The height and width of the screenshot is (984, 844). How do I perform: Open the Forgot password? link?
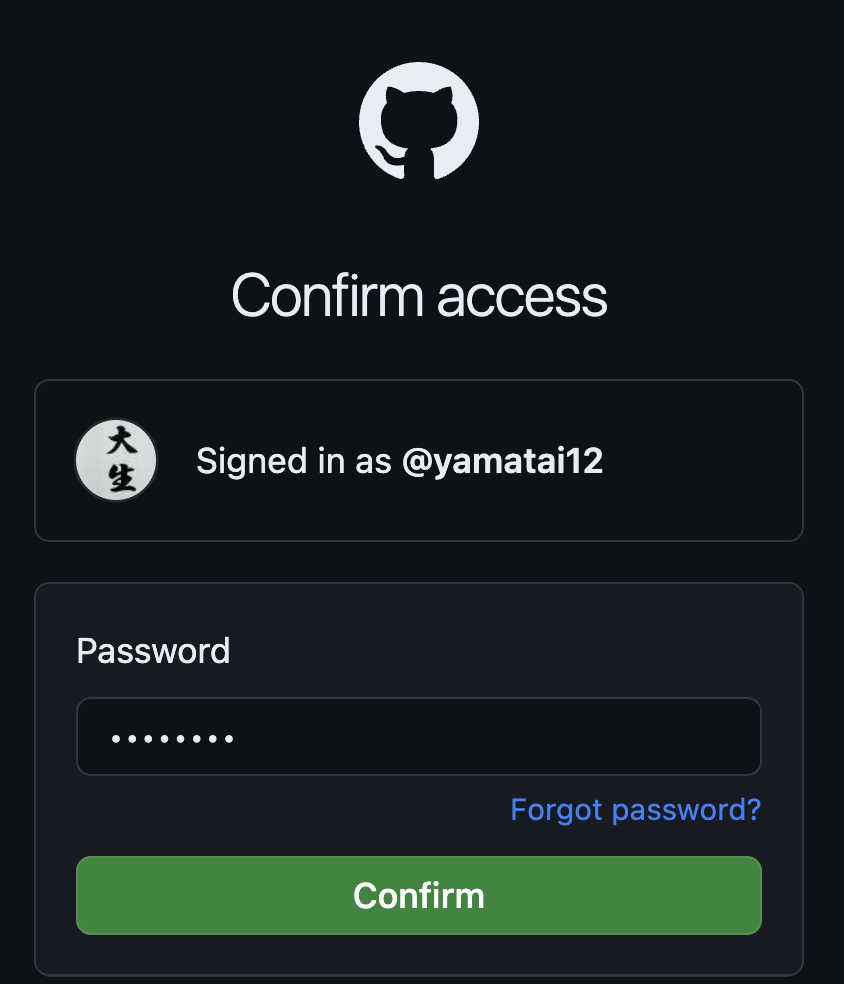(635, 809)
